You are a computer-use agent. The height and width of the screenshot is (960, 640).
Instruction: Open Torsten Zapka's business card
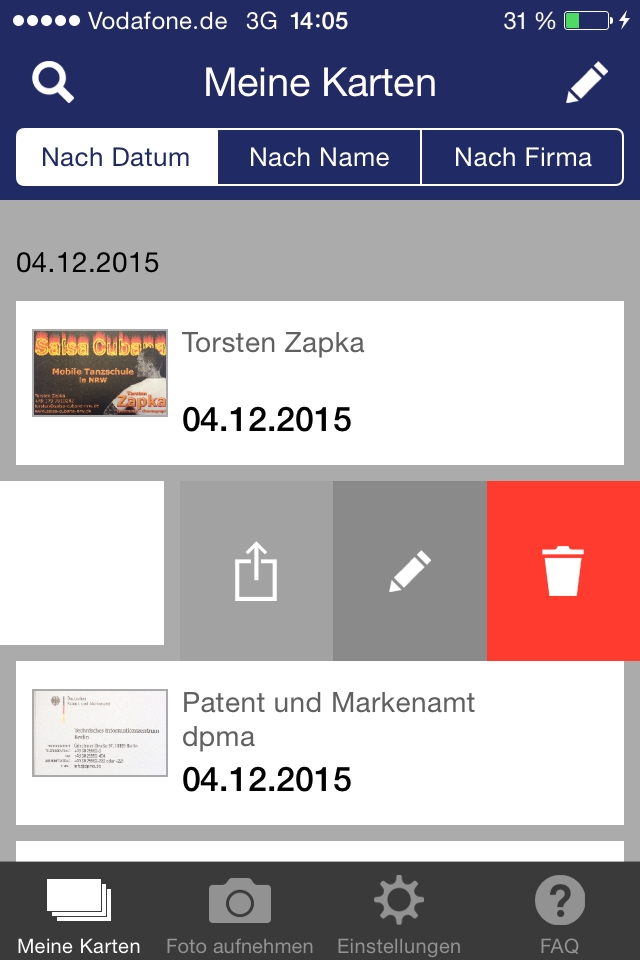[x=320, y=383]
